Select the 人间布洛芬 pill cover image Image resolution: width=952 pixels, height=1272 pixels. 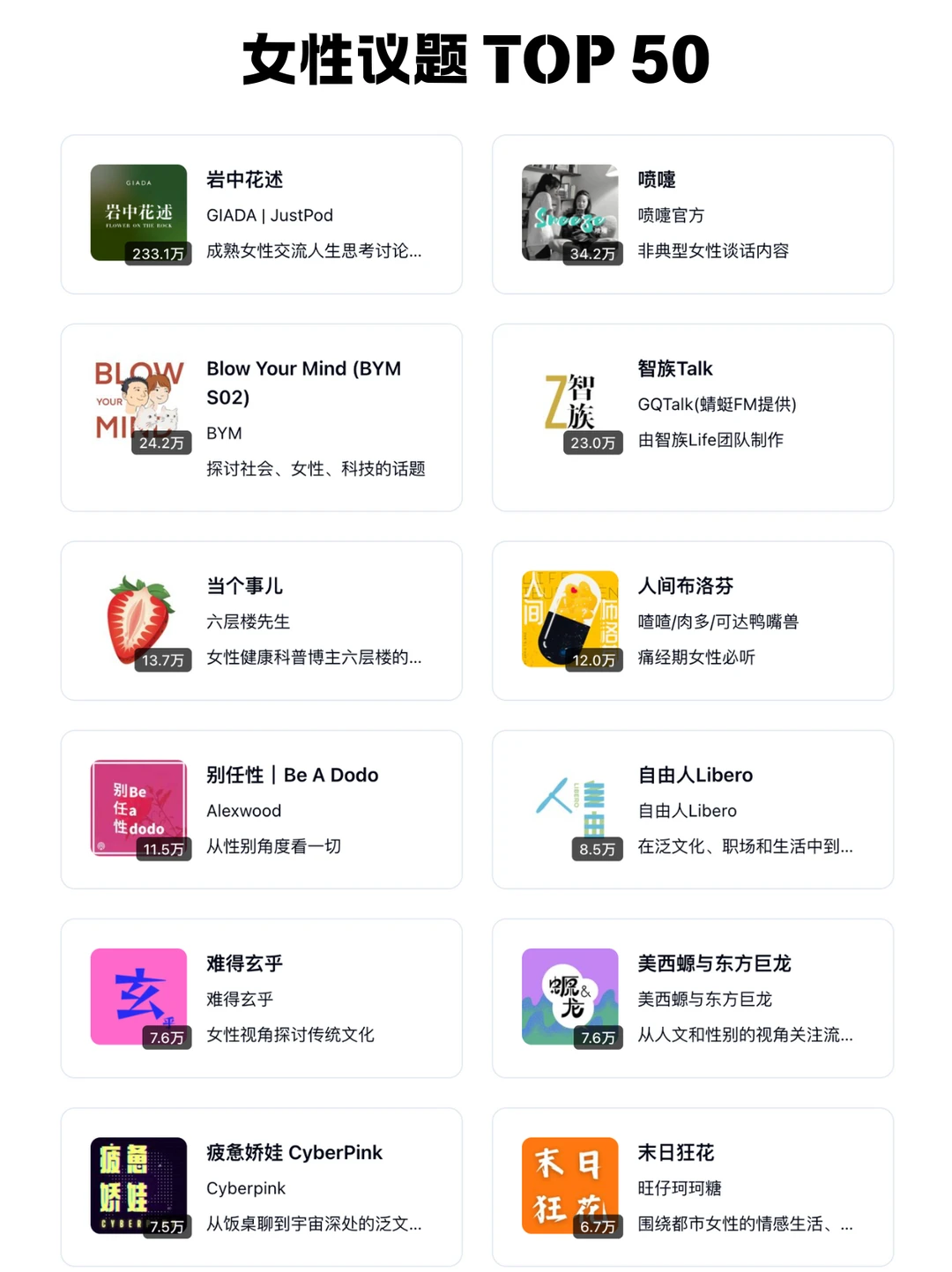coord(569,617)
